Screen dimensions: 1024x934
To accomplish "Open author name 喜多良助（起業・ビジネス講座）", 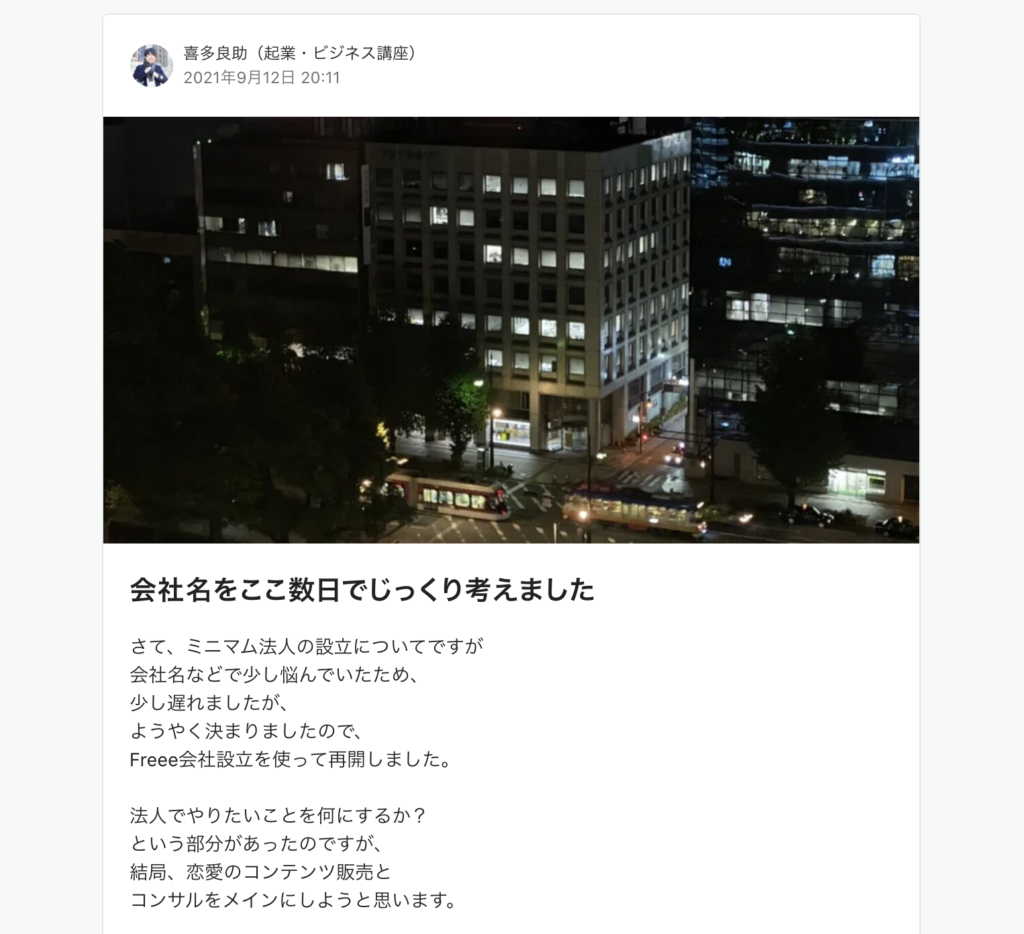I will [x=300, y=53].
